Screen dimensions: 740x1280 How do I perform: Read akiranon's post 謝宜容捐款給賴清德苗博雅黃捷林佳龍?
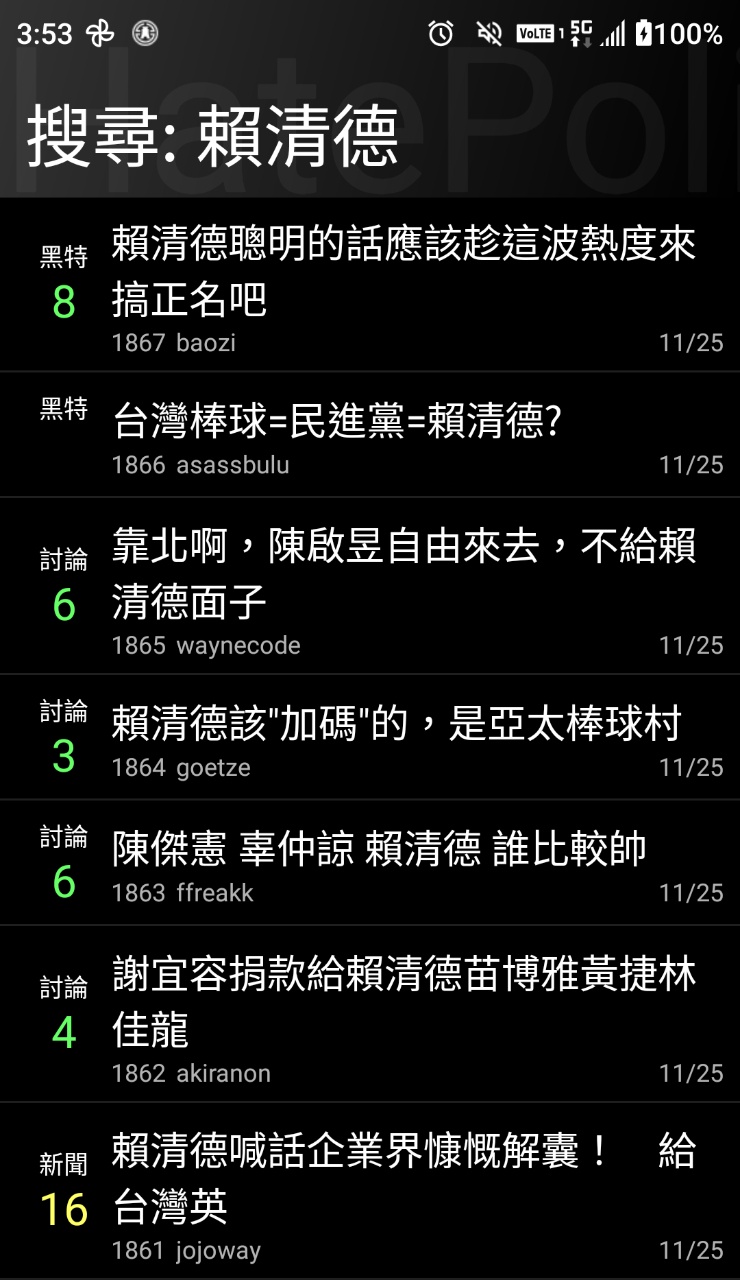coord(404,1002)
